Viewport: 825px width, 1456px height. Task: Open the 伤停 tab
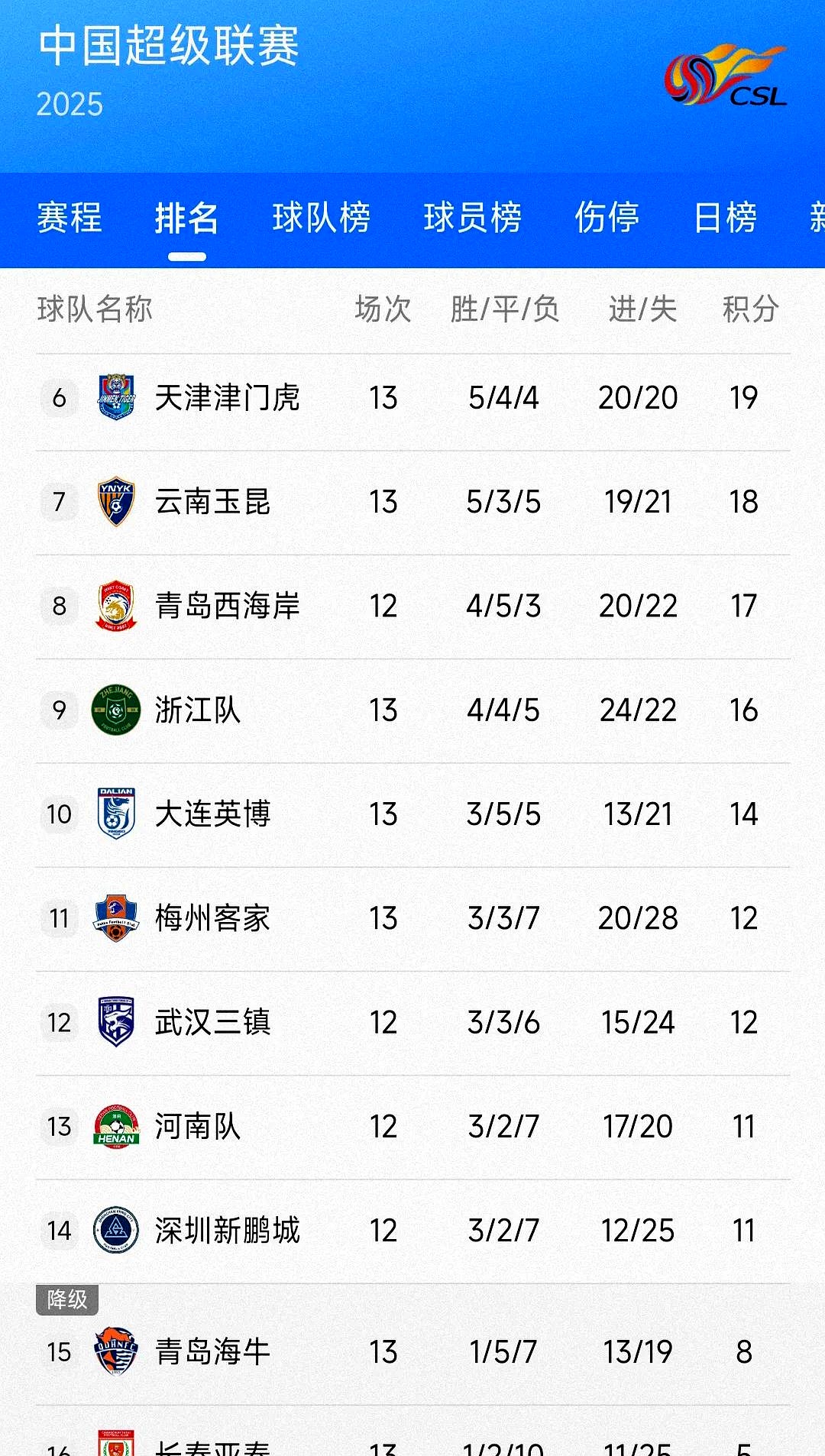coord(607,218)
